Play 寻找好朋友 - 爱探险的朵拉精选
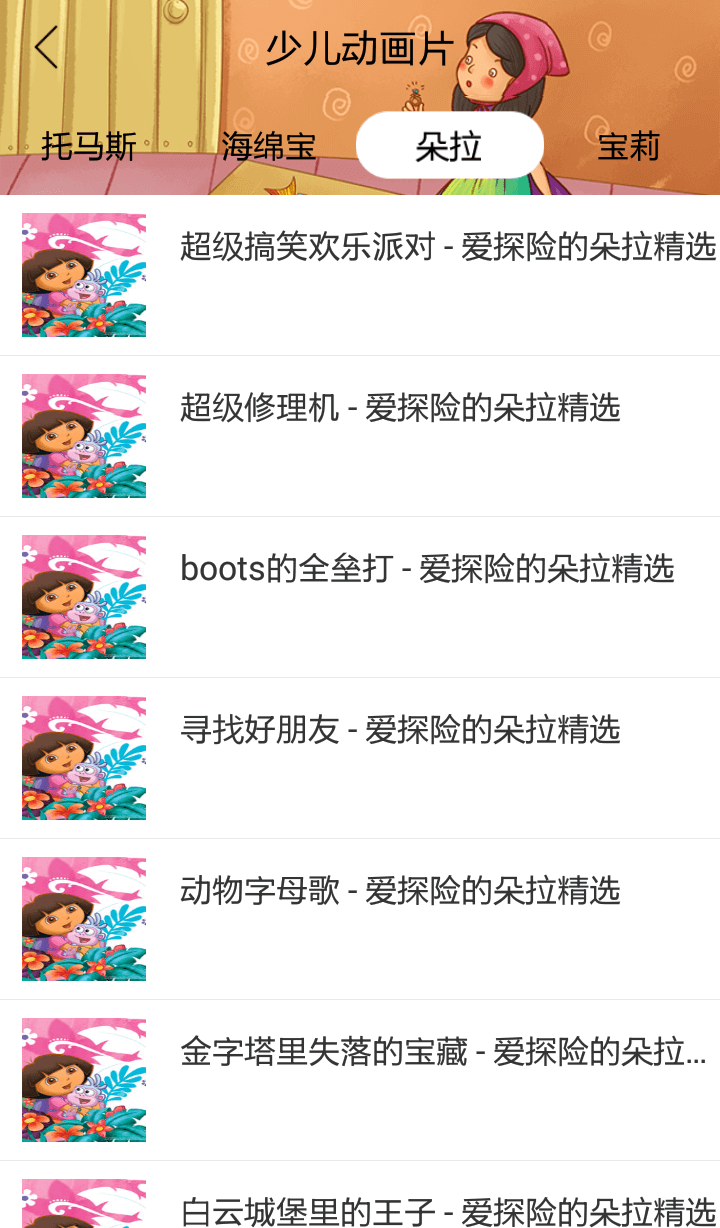Viewport: 720px width, 1228px height. pos(400,730)
